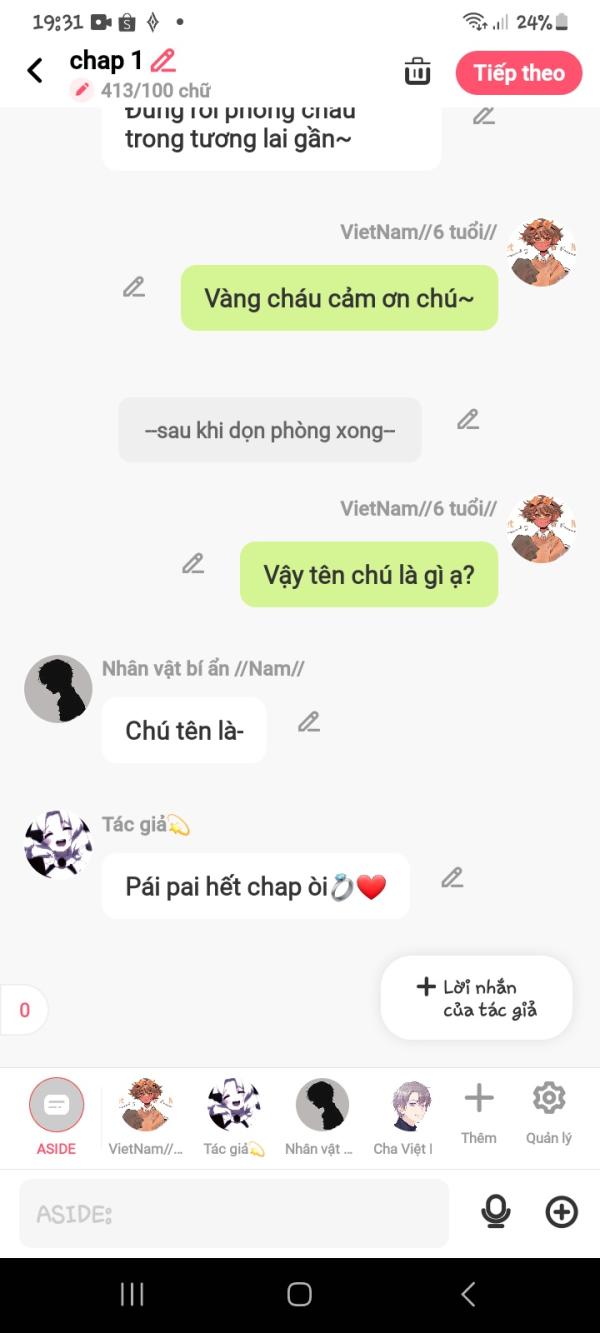Viewport: 600px width, 1333px height.
Task: Choose Tác giả character as the speaker
Action: [x=234, y=1117]
